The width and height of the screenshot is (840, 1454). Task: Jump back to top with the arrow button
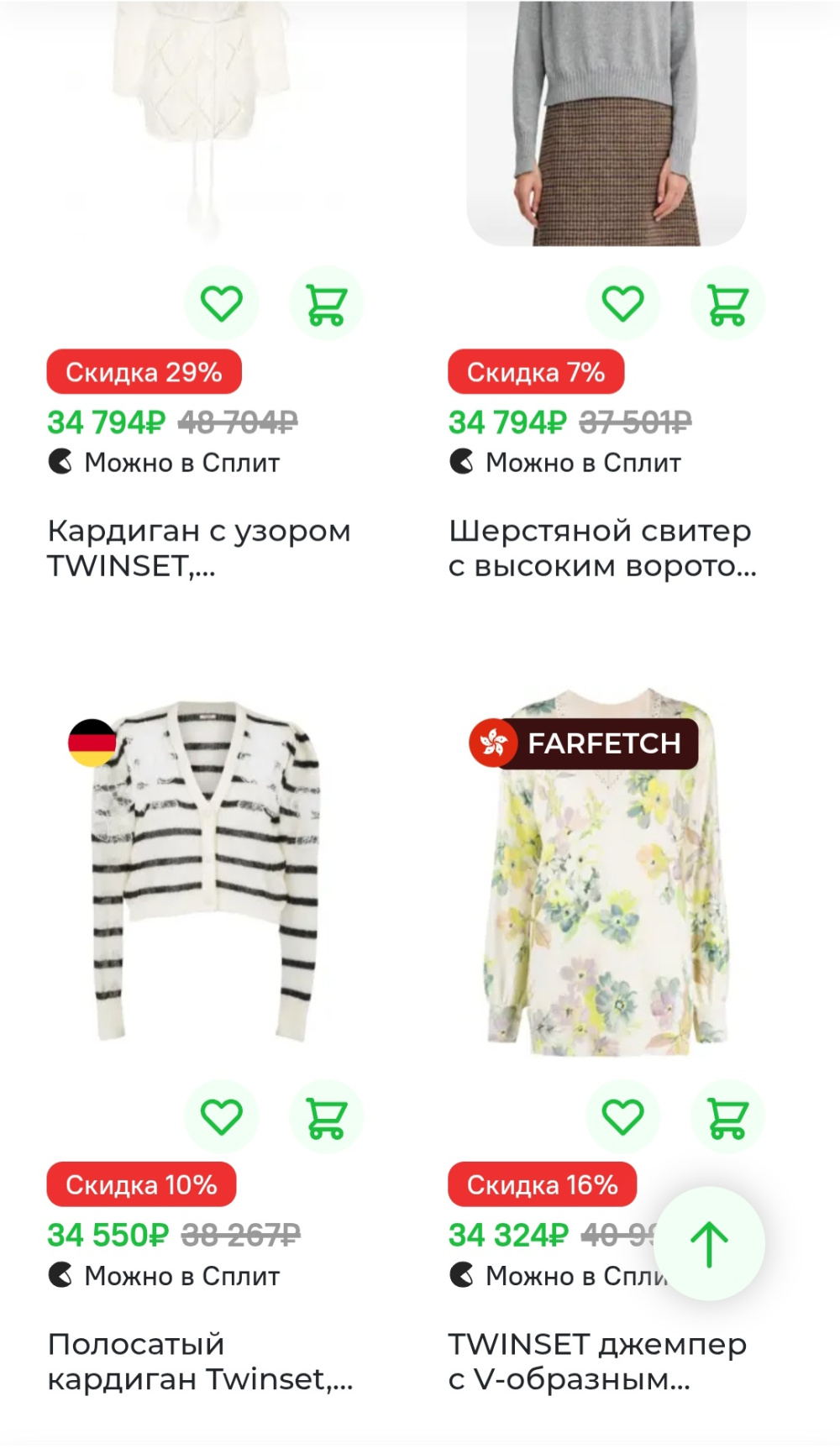pos(709,1243)
